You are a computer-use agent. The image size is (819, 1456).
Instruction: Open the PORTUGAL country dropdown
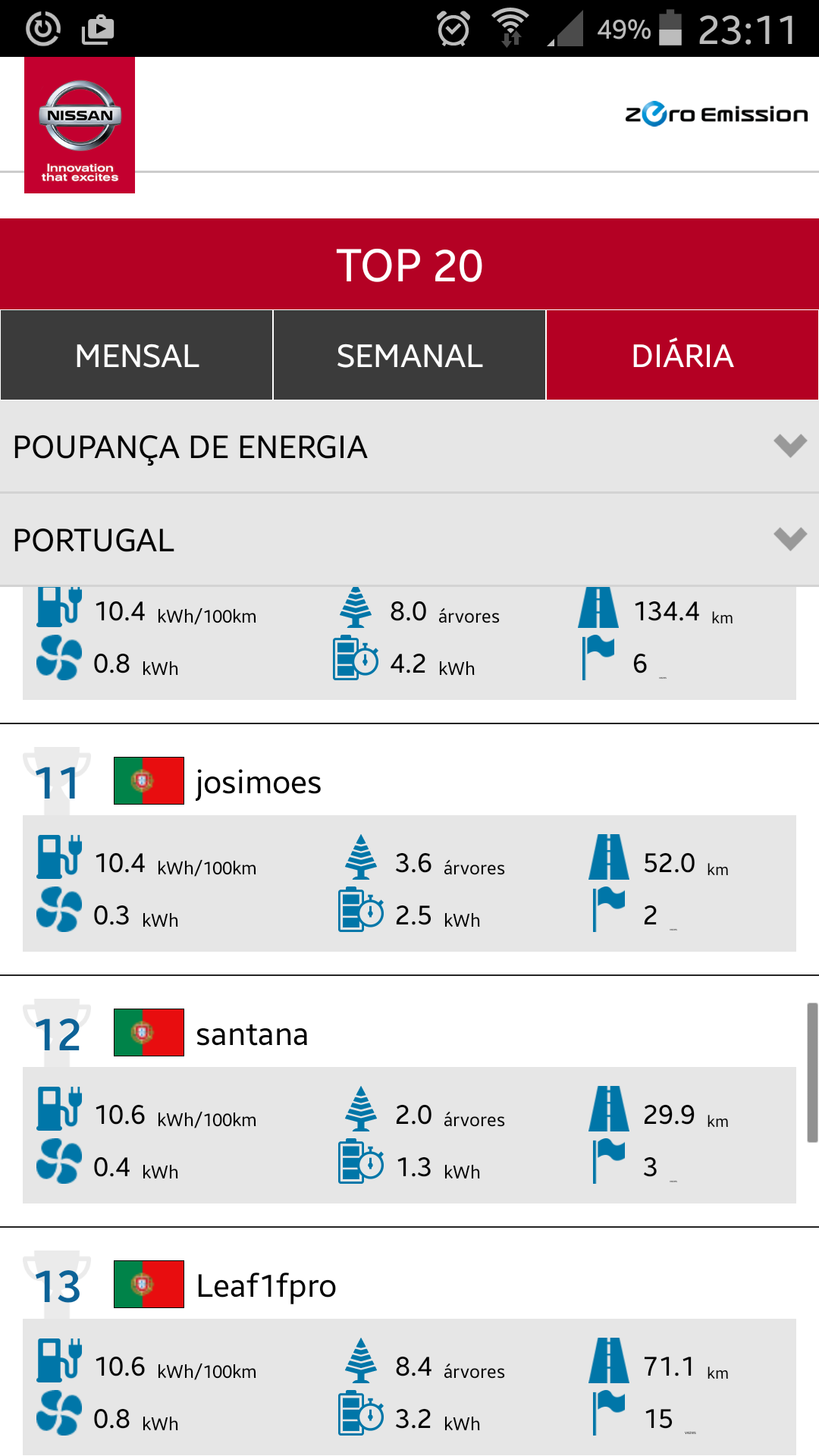[x=409, y=540]
